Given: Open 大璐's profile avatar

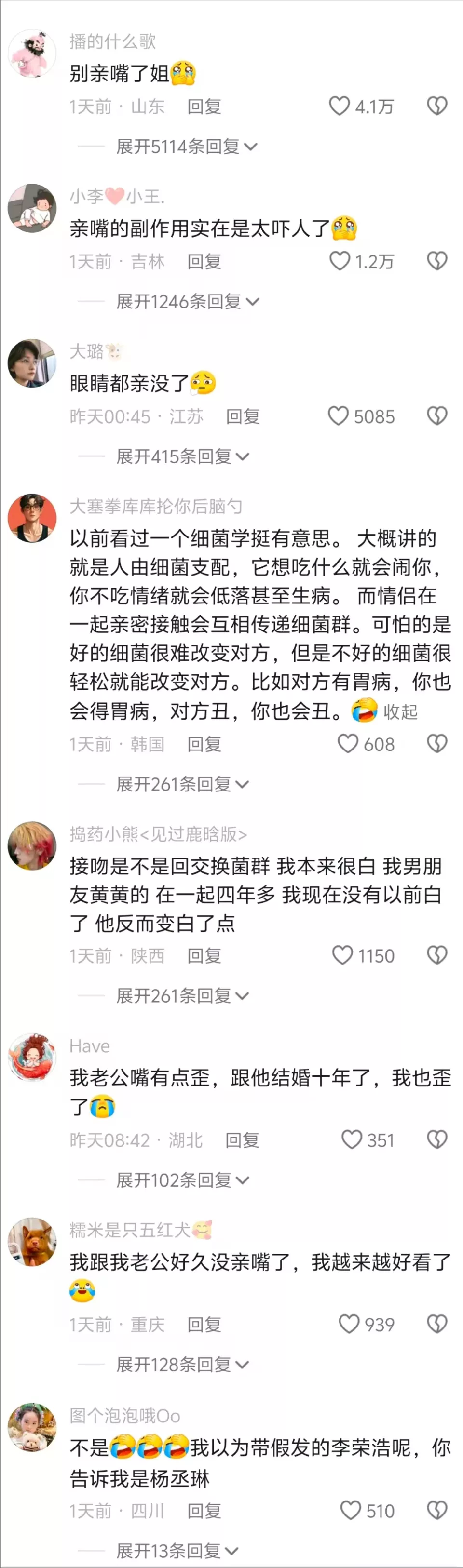Looking at the screenshot, I should 32,363.
